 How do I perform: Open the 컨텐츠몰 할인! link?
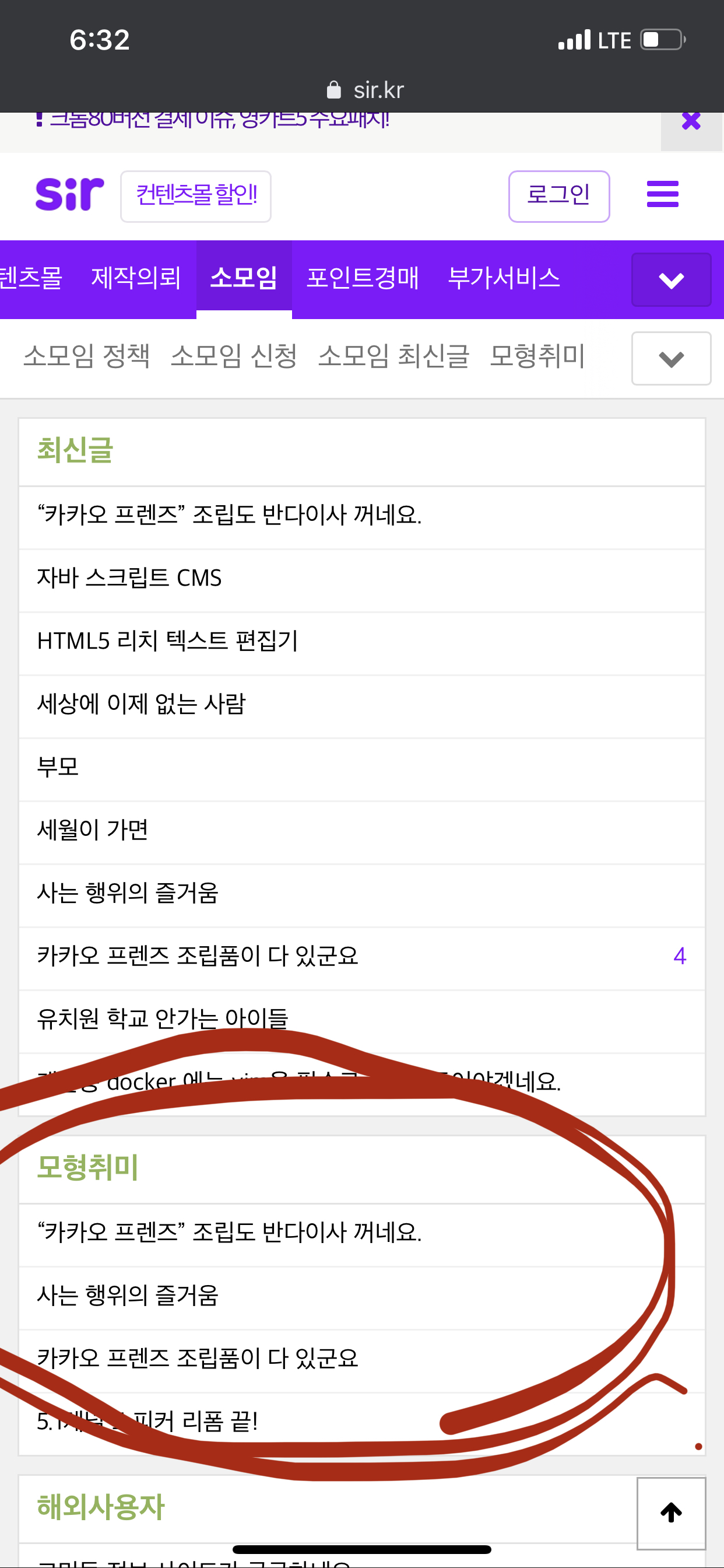coord(195,196)
